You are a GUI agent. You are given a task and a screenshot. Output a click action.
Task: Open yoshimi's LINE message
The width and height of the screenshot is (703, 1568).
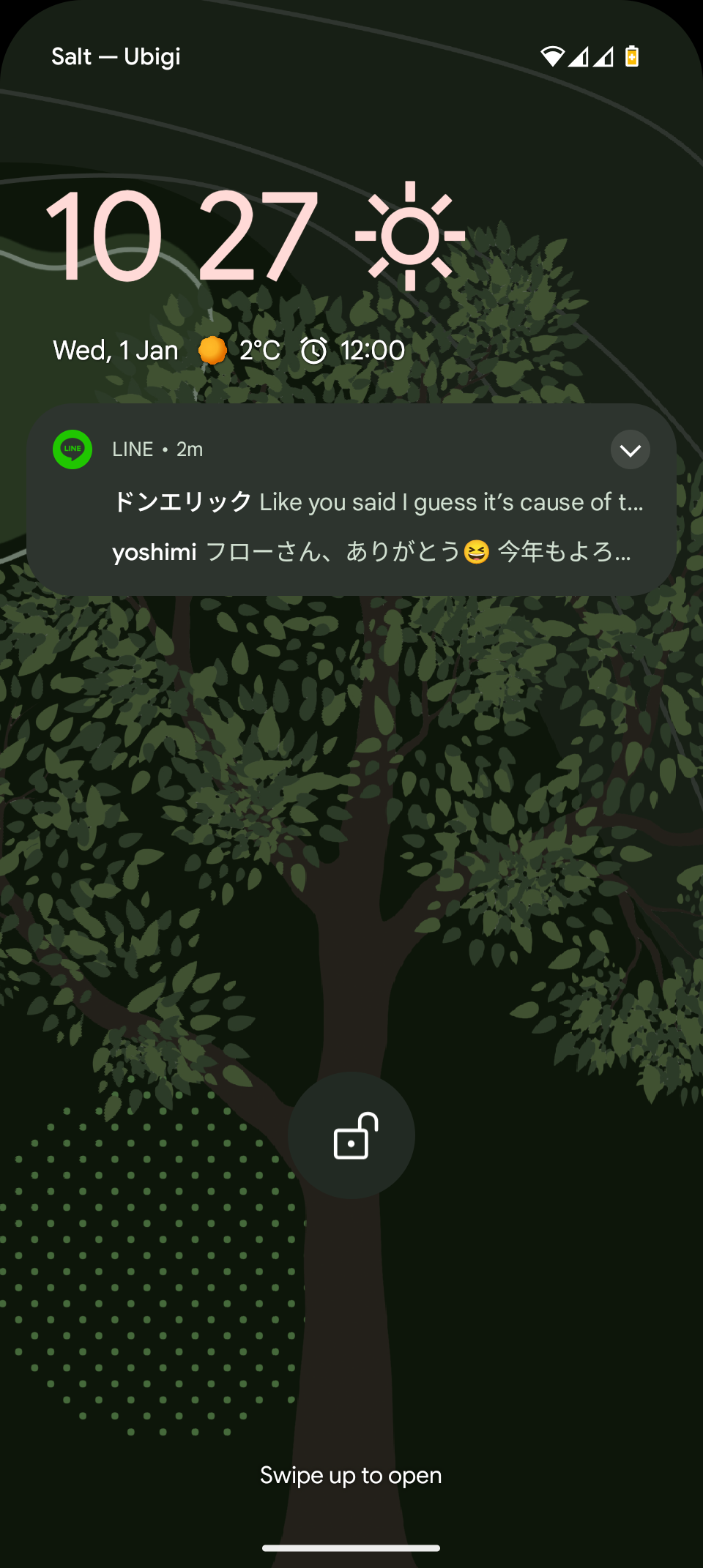(x=371, y=552)
